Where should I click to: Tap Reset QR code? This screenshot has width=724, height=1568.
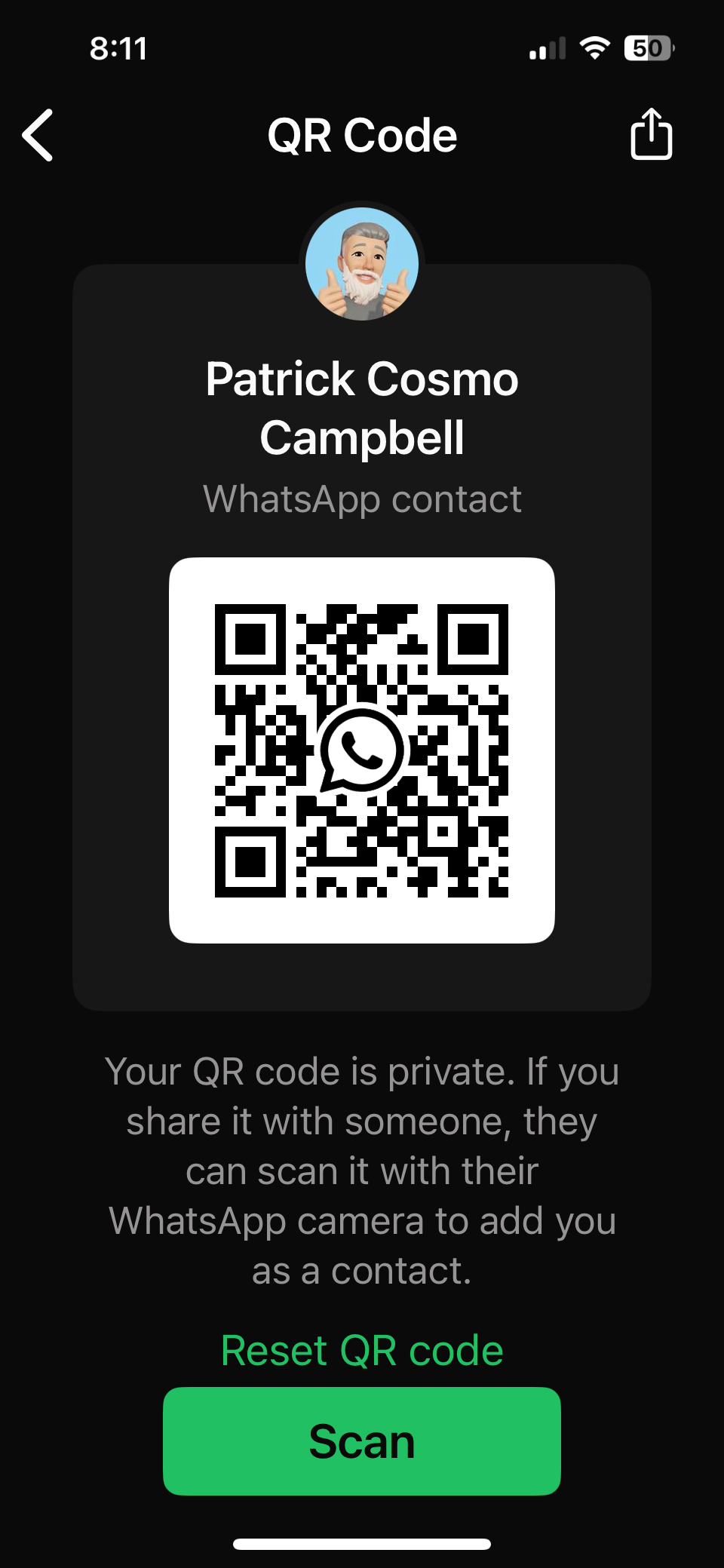tap(362, 1350)
